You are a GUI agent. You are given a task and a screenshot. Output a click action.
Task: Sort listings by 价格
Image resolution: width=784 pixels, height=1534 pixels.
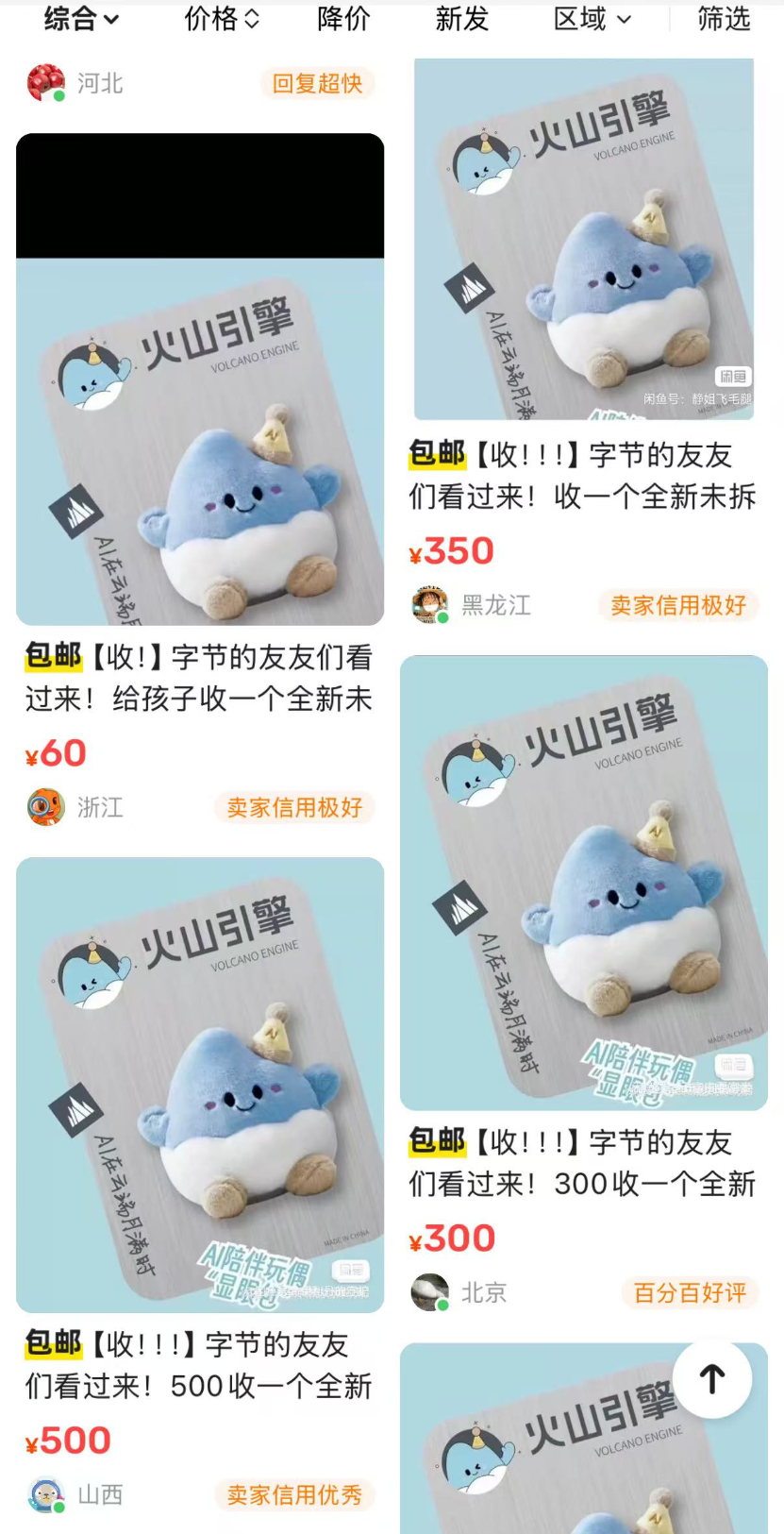pos(222,19)
